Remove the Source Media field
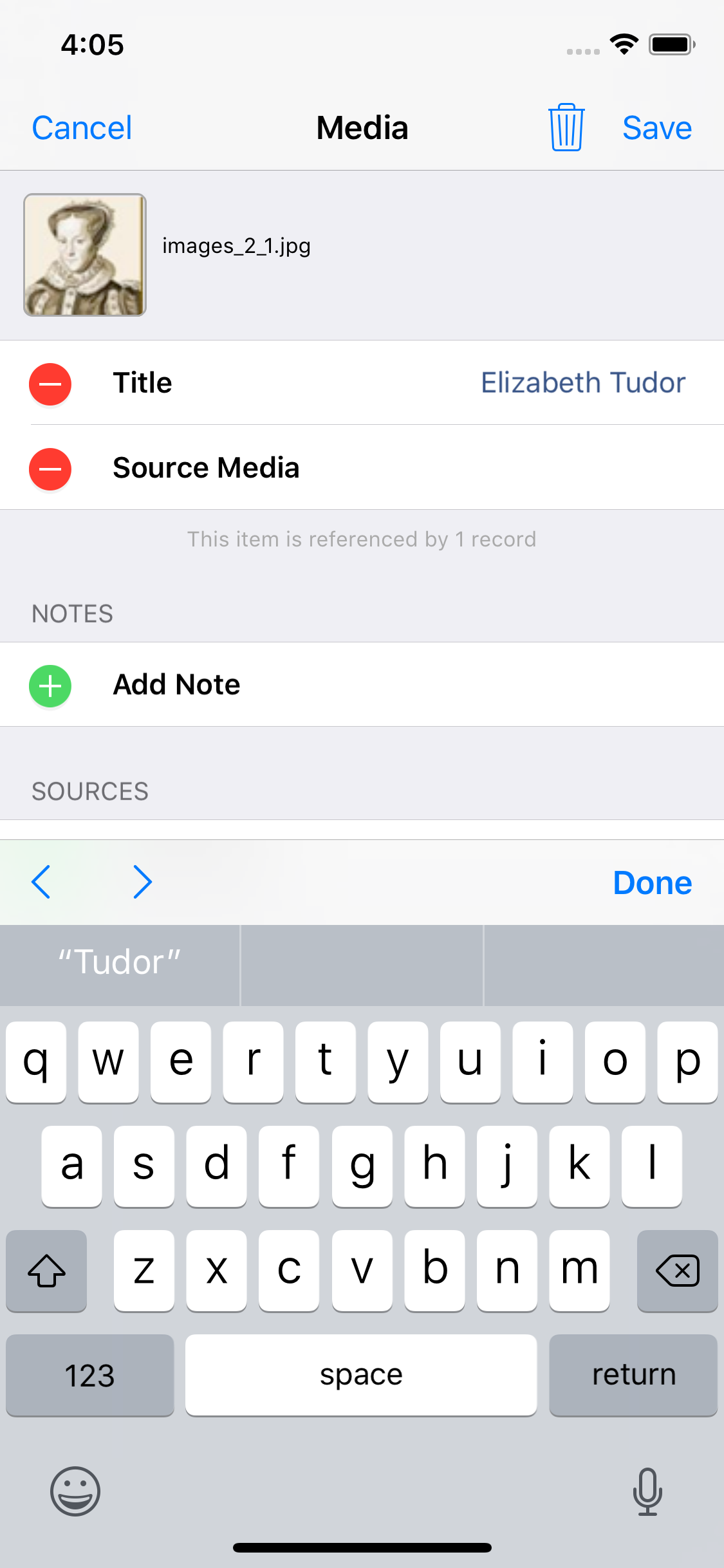 tap(50, 469)
